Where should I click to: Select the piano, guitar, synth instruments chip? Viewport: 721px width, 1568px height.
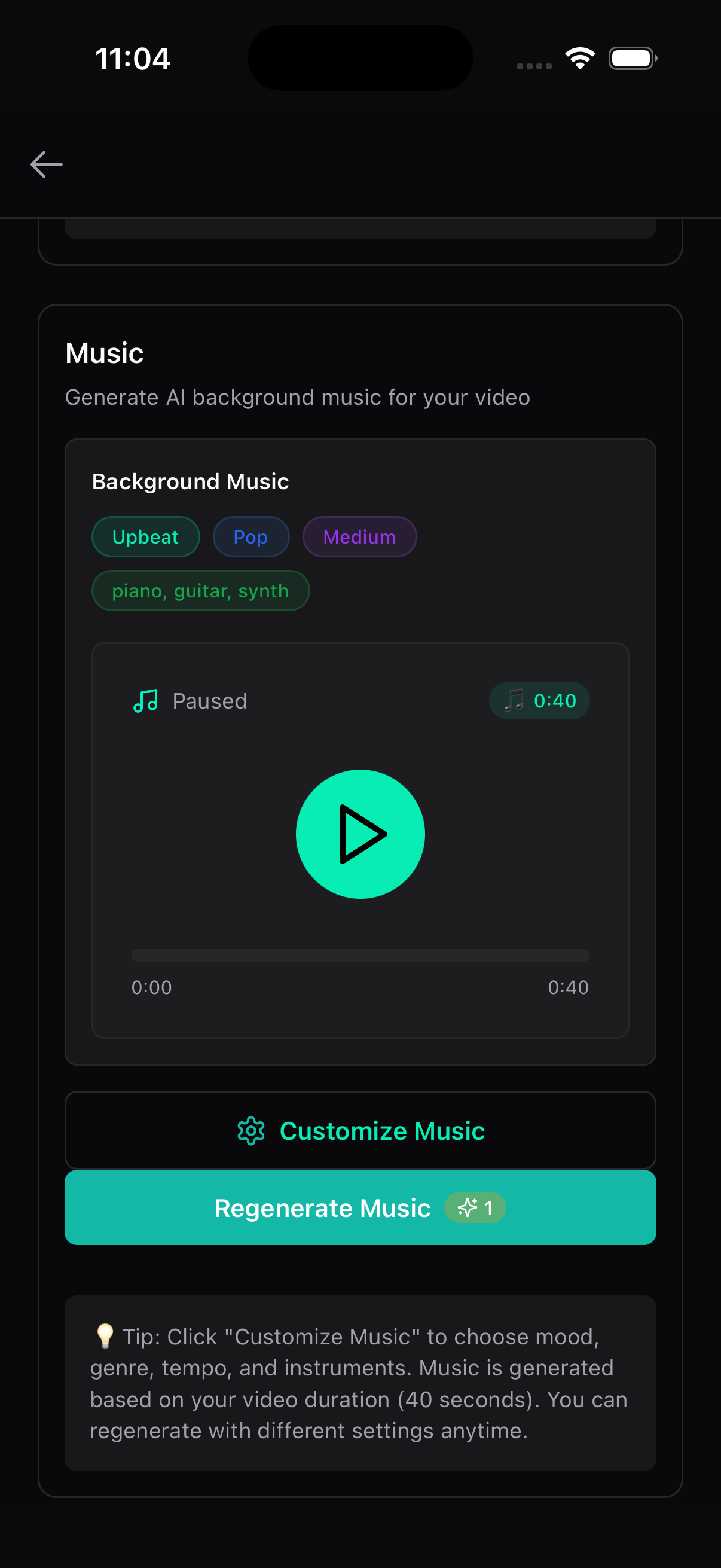(x=200, y=590)
